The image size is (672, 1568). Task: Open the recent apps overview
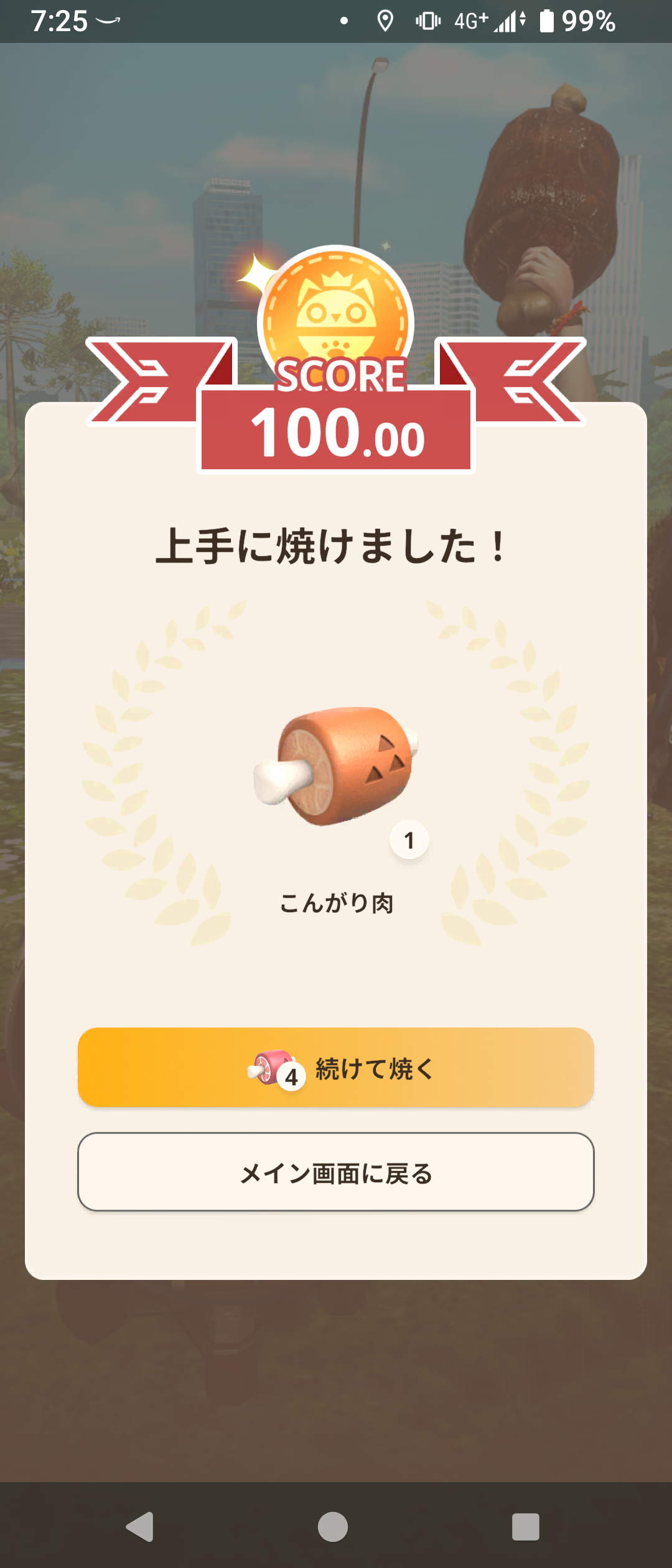pos(525,1526)
